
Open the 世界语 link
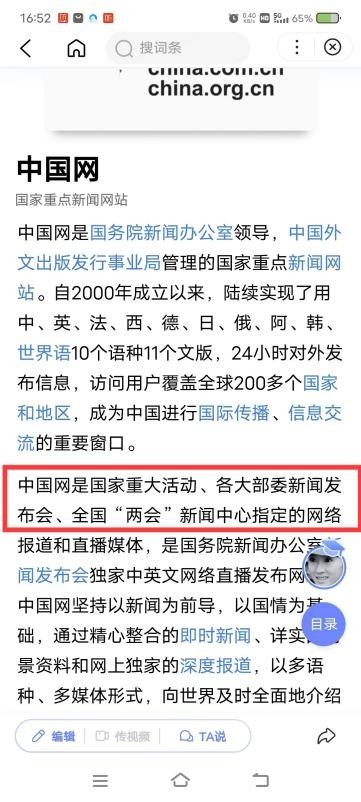click(x=44, y=353)
